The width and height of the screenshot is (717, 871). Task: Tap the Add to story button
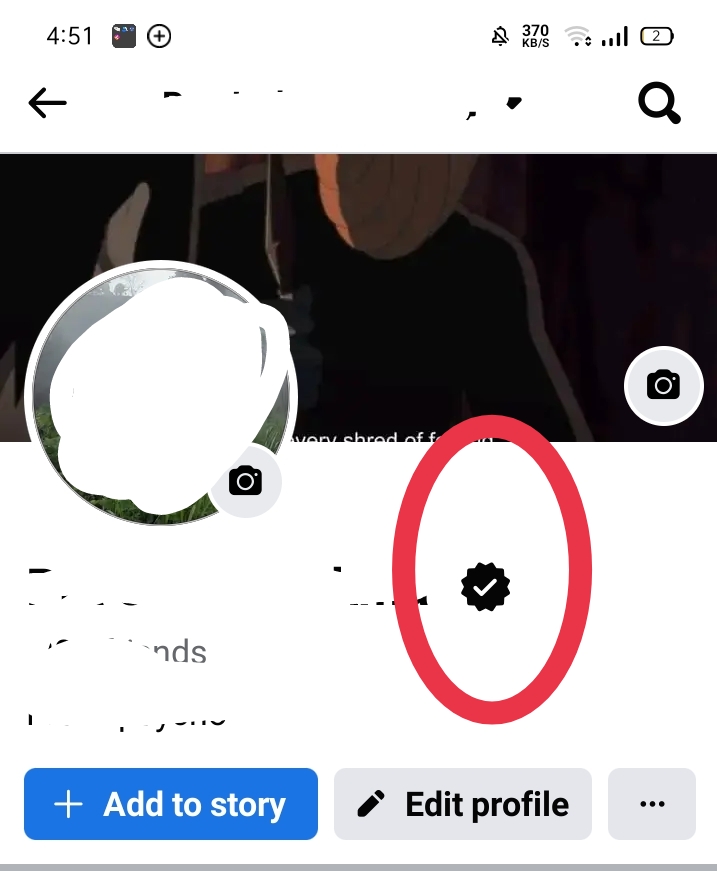(171, 805)
